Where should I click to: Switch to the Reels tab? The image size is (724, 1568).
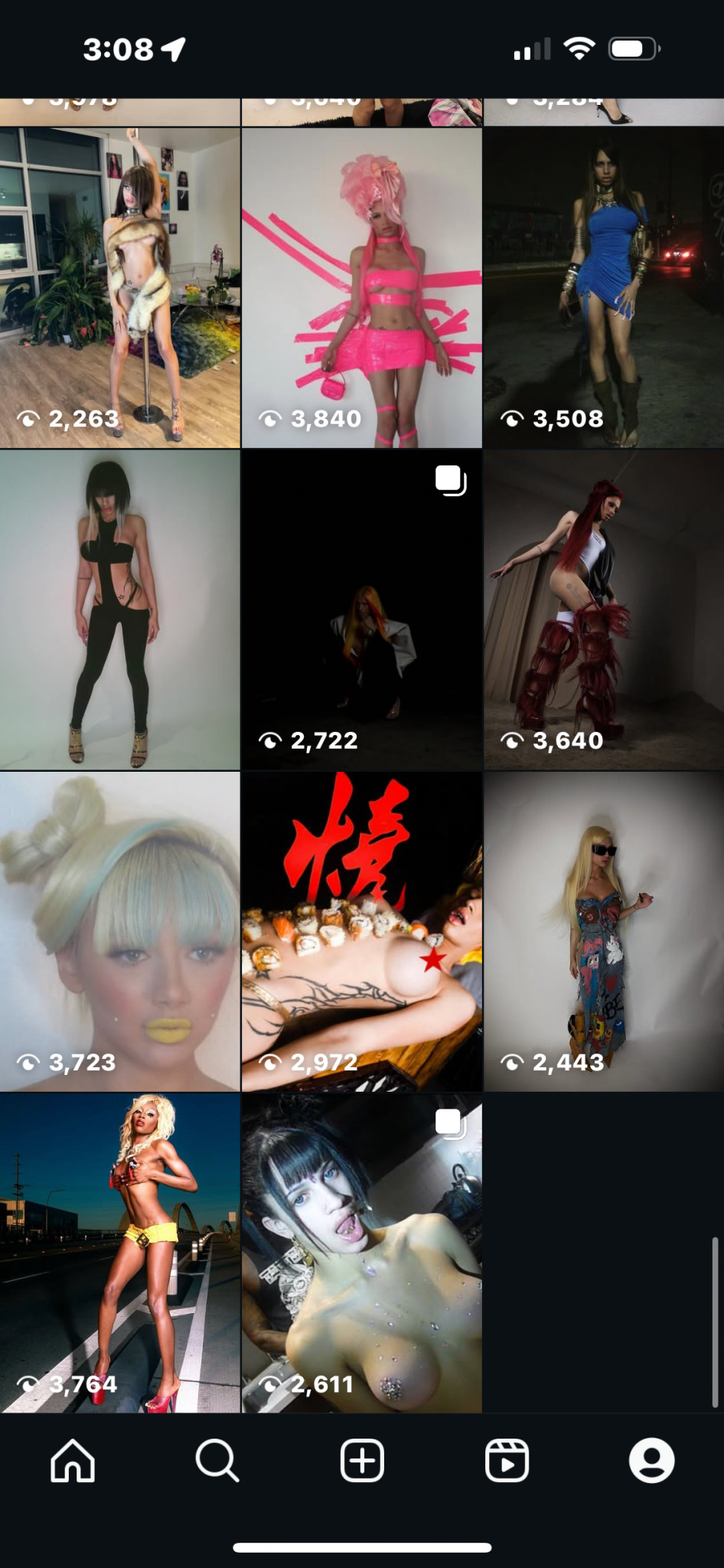pos(507,1461)
